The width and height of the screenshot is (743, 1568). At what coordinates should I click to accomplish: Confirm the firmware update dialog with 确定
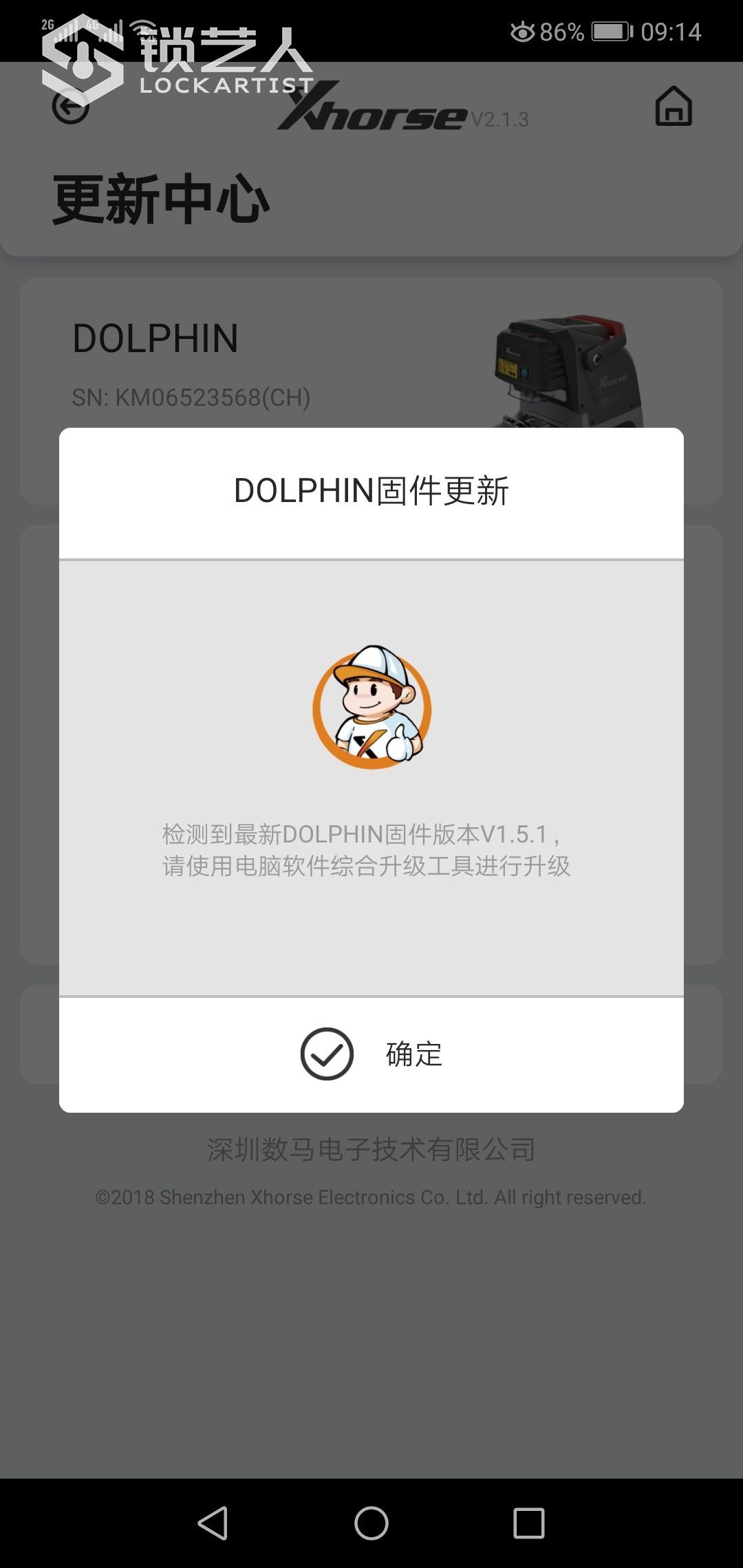(371, 1054)
